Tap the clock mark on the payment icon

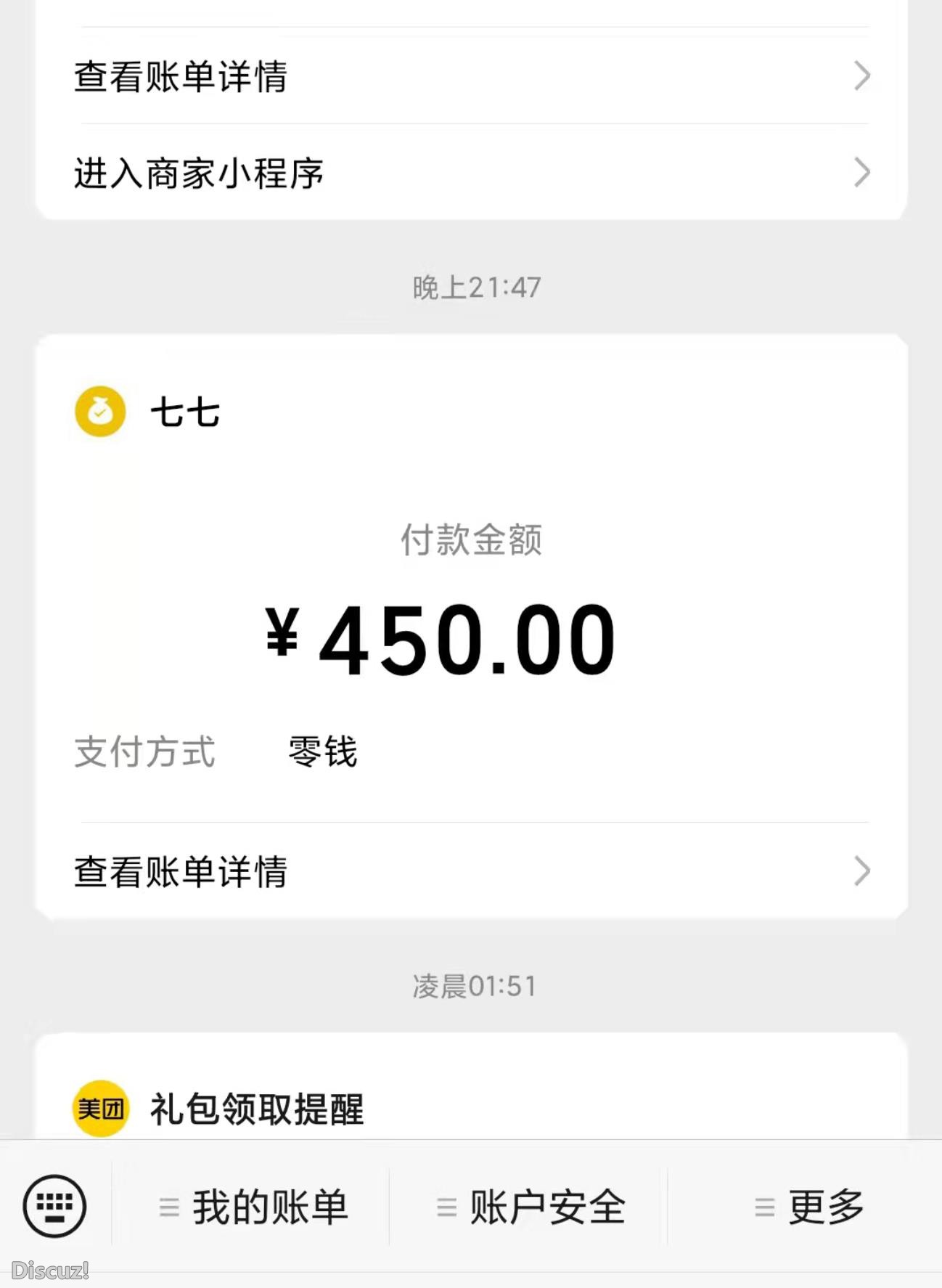pyautogui.click(x=100, y=412)
